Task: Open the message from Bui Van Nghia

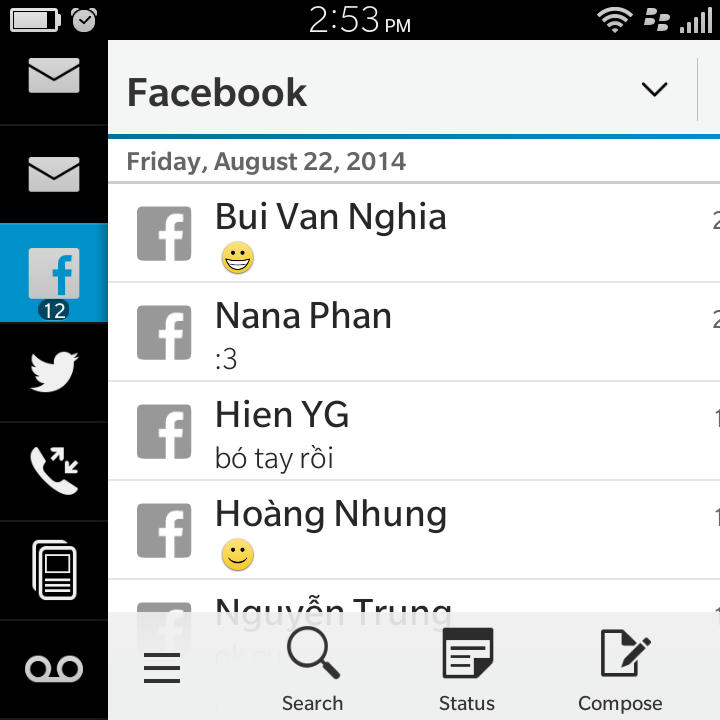Action: point(420,233)
